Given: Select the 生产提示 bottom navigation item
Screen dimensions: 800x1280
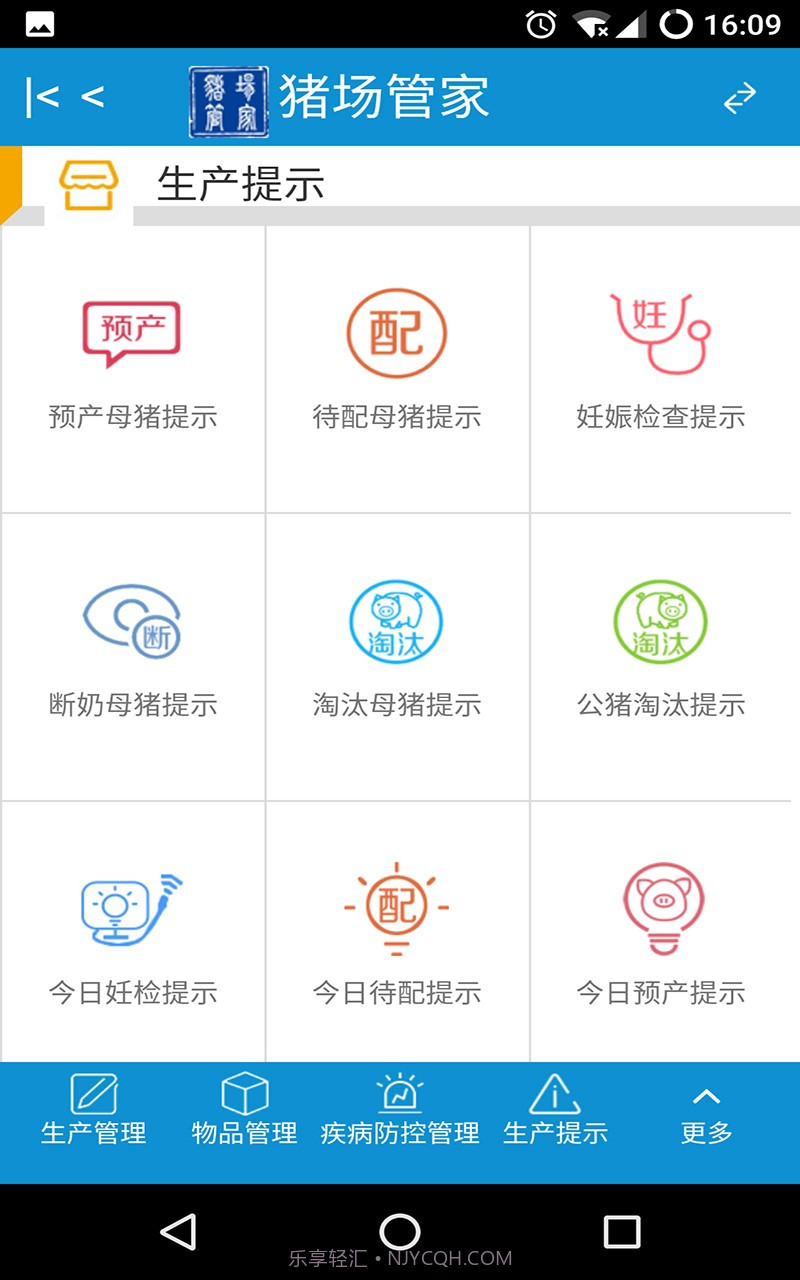Looking at the screenshot, I should point(557,1108).
